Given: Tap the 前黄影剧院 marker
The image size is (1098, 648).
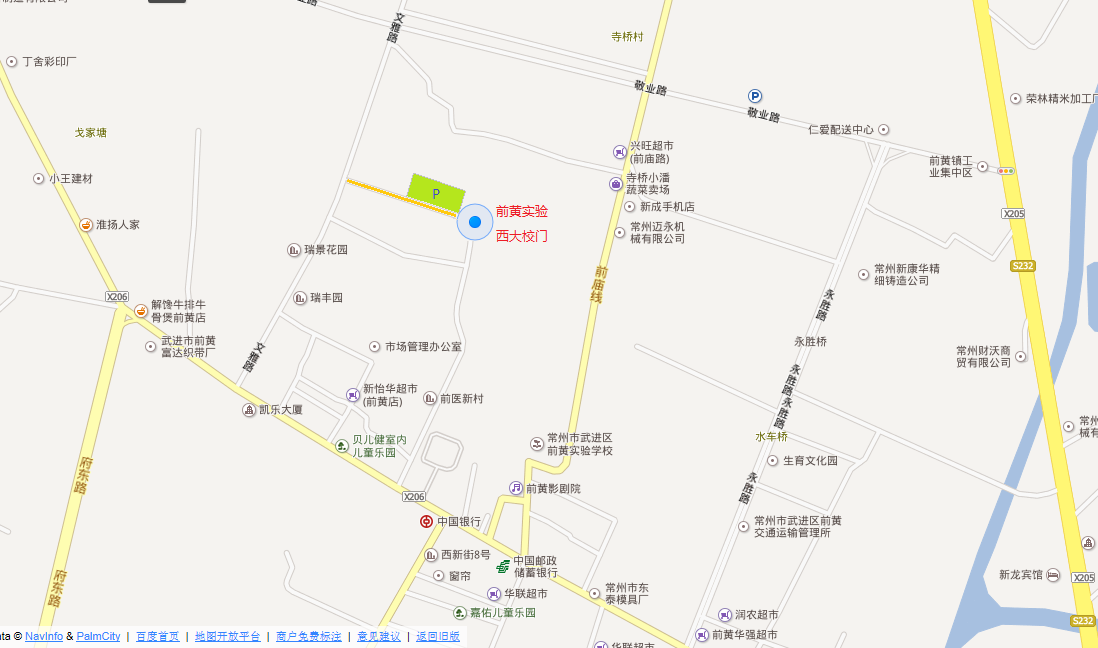Looking at the screenshot, I should coord(515,488).
